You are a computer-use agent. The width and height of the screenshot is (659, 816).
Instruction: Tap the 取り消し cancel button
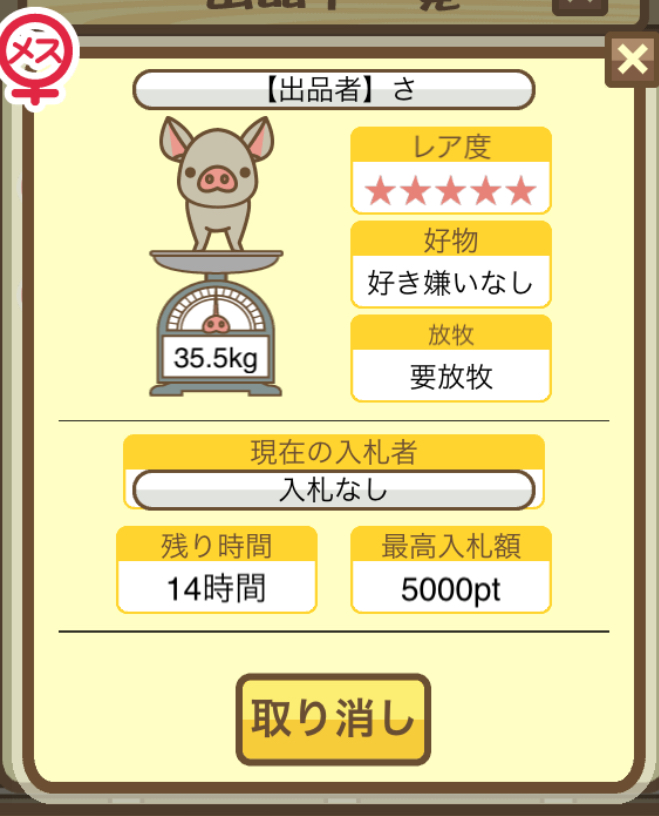(333, 719)
